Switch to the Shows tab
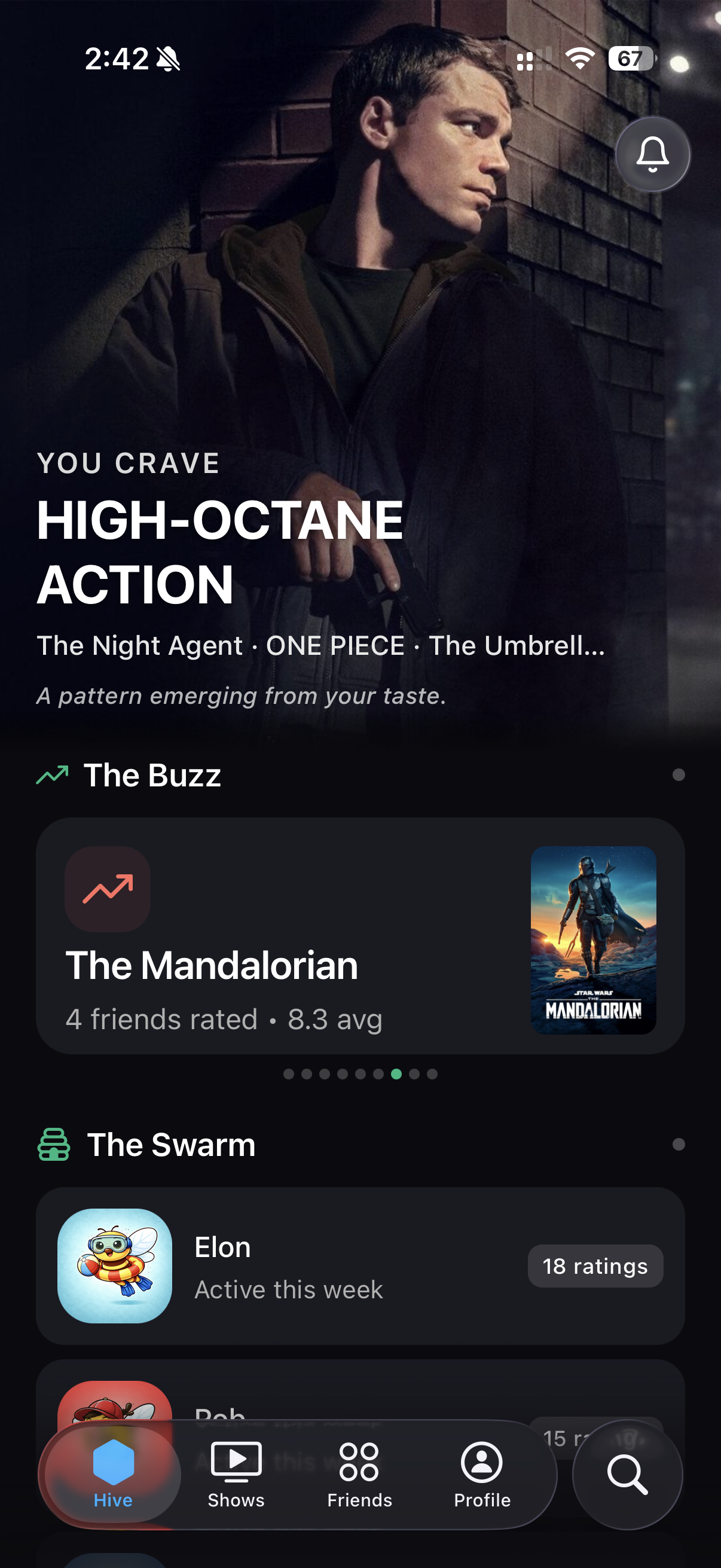This screenshot has width=721, height=1568. [236, 1473]
